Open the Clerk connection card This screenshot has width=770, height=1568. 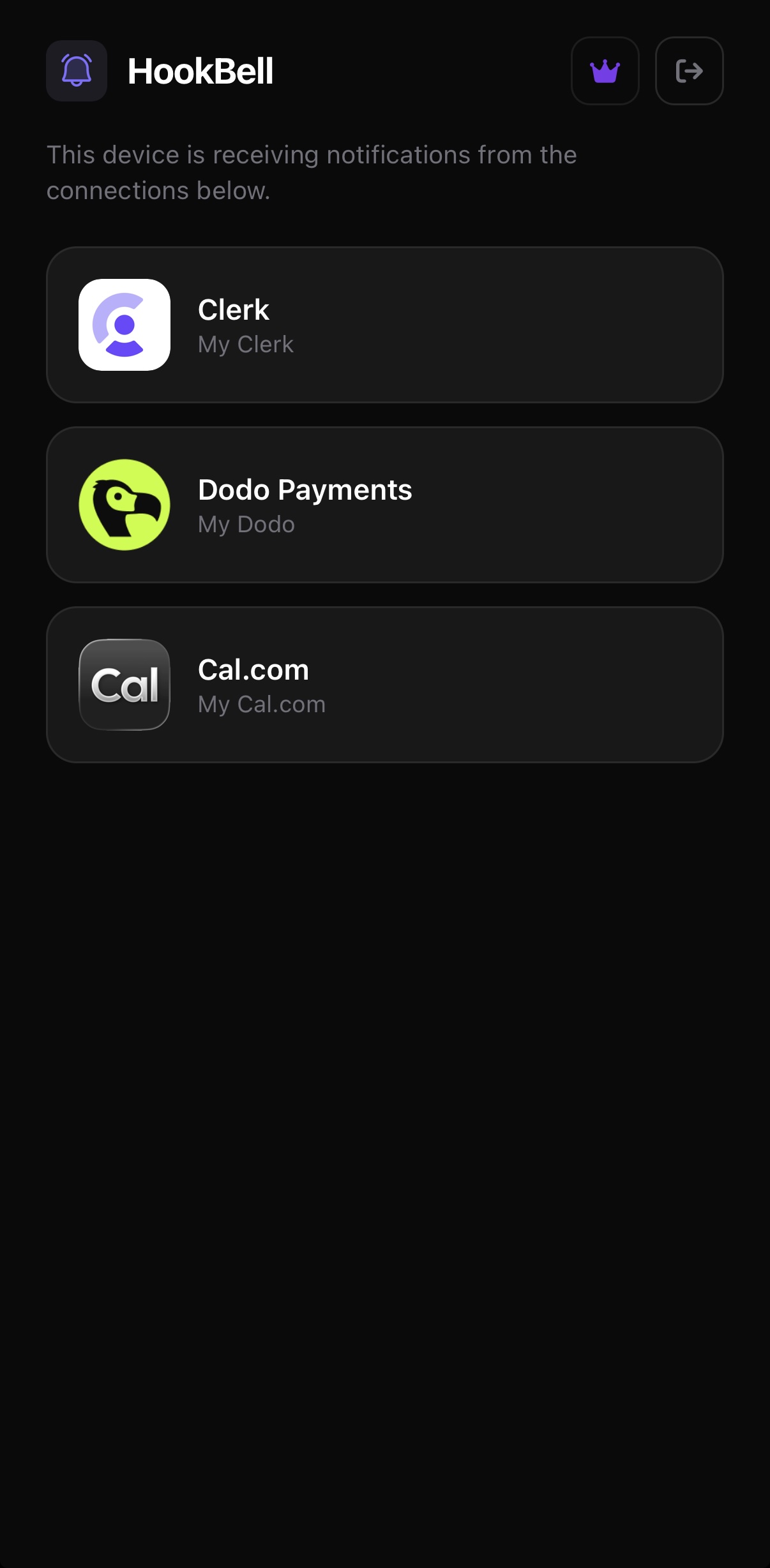pos(384,325)
